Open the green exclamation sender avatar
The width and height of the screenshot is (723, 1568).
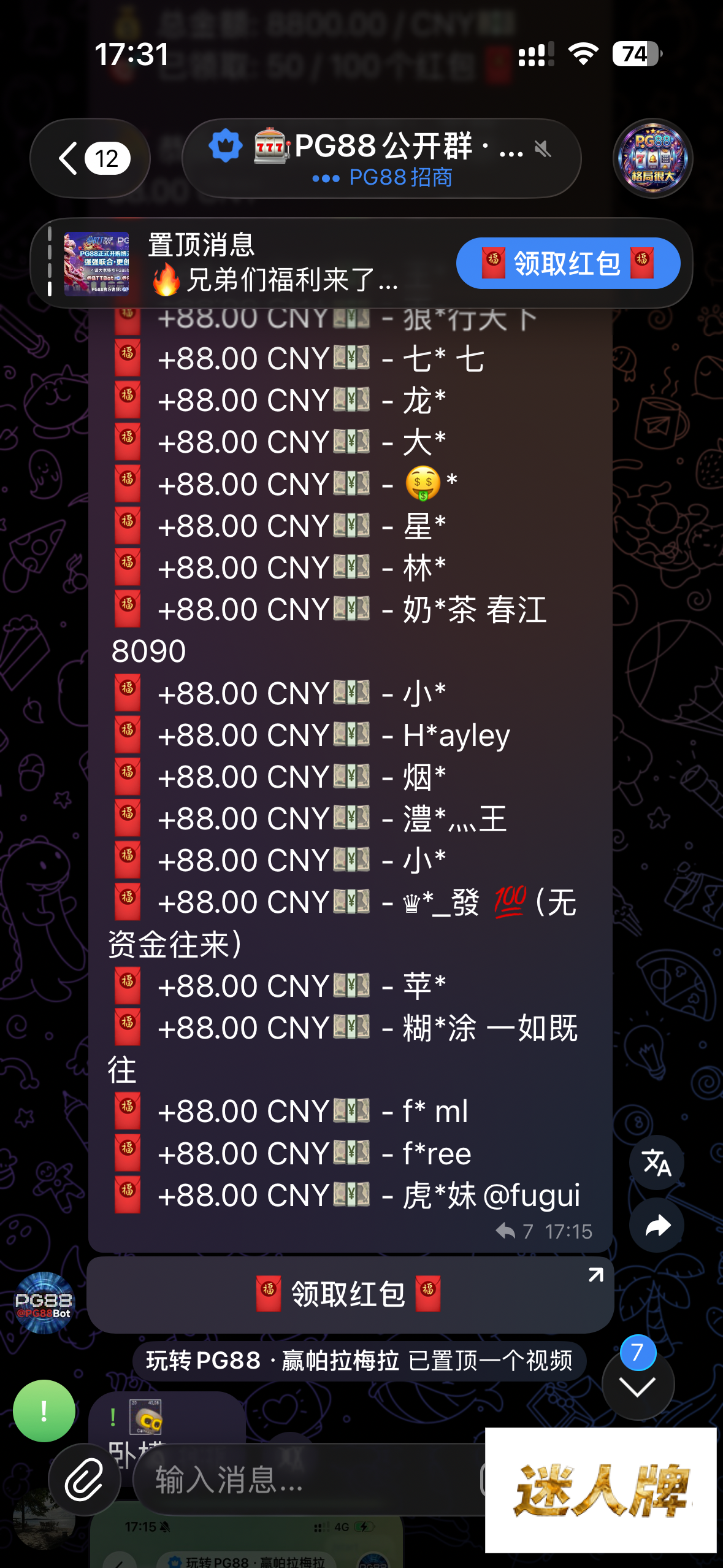[44, 1411]
